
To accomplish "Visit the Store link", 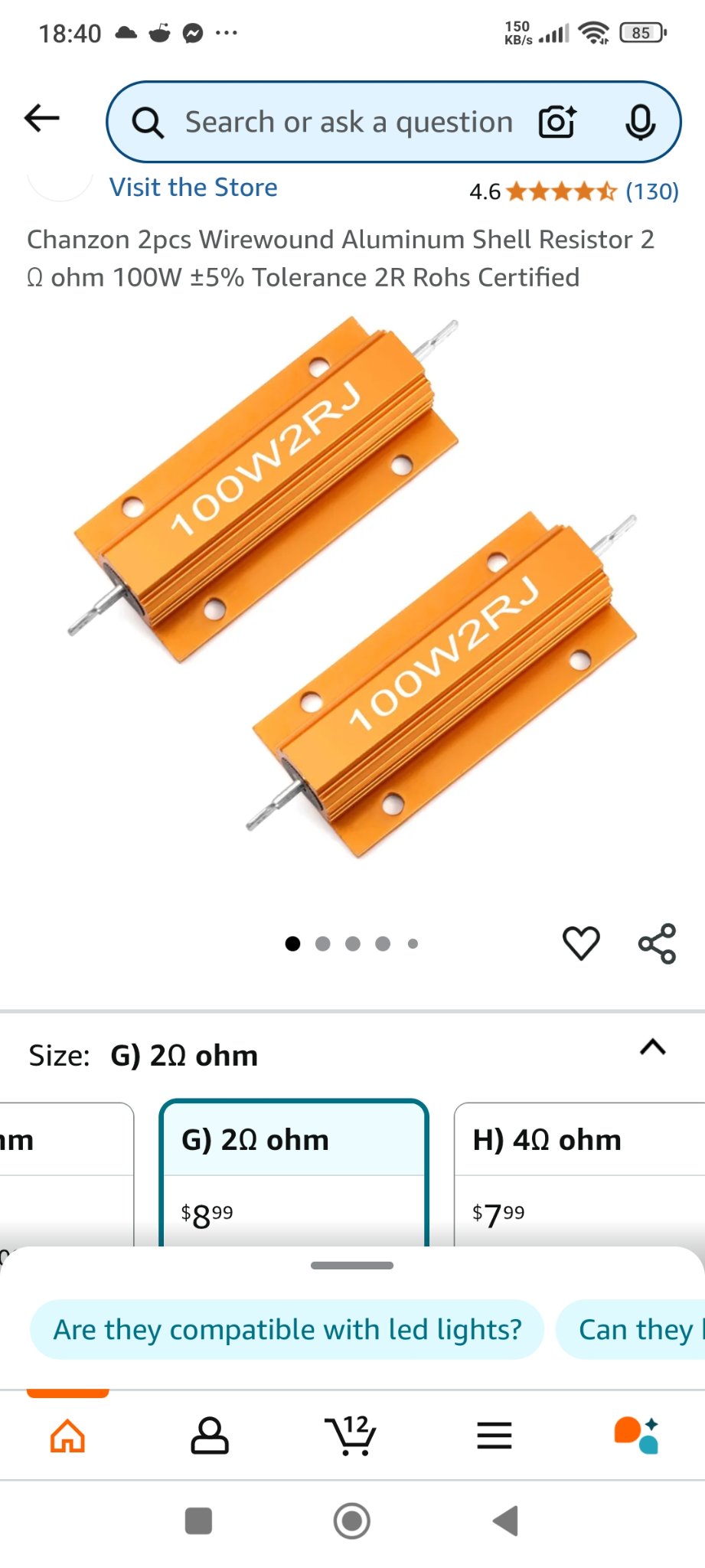I will pyautogui.click(x=193, y=188).
